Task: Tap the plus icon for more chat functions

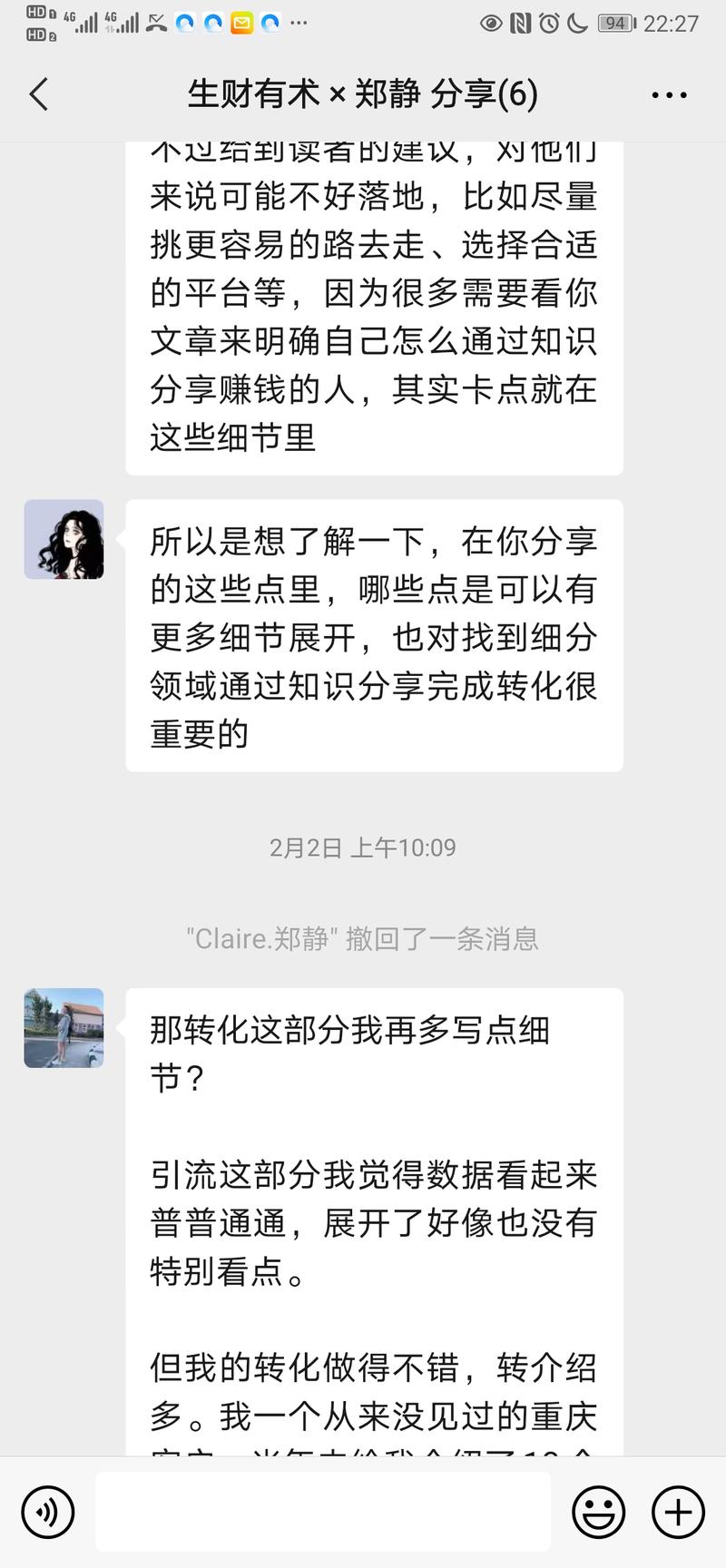Action: coord(675,1512)
